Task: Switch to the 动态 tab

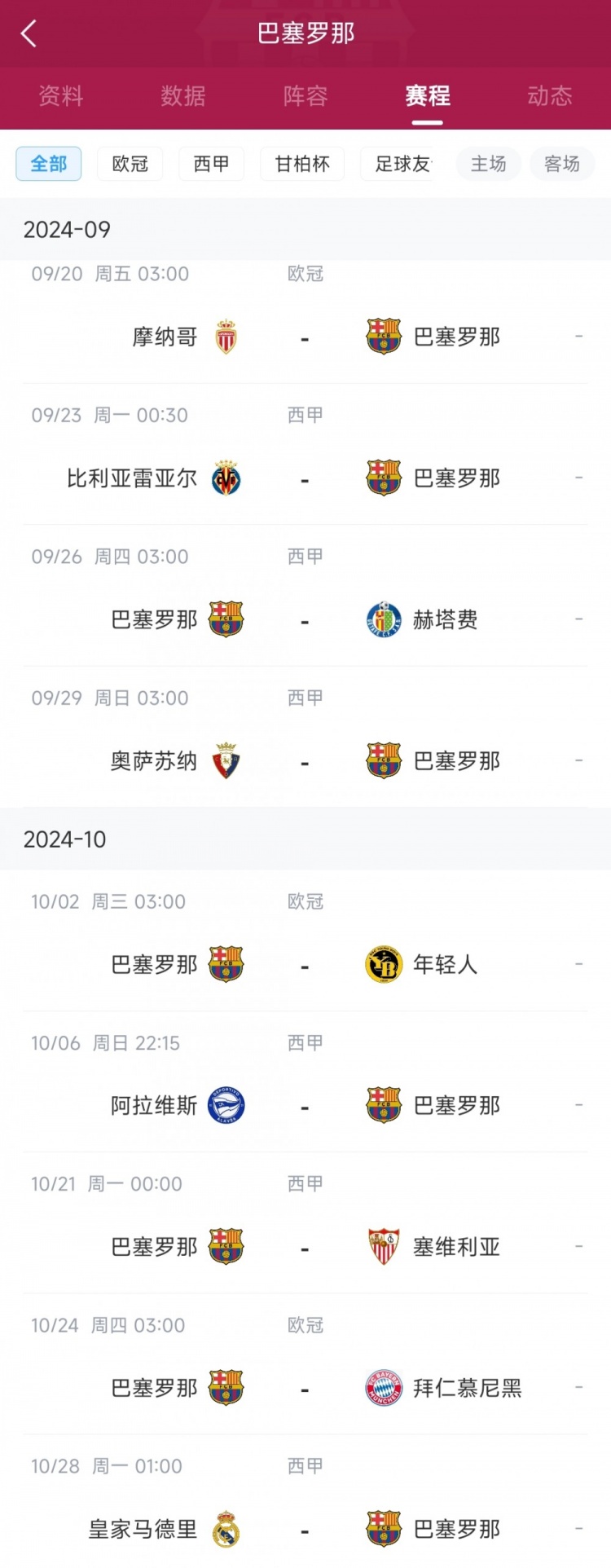Action: (x=550, y=96)
